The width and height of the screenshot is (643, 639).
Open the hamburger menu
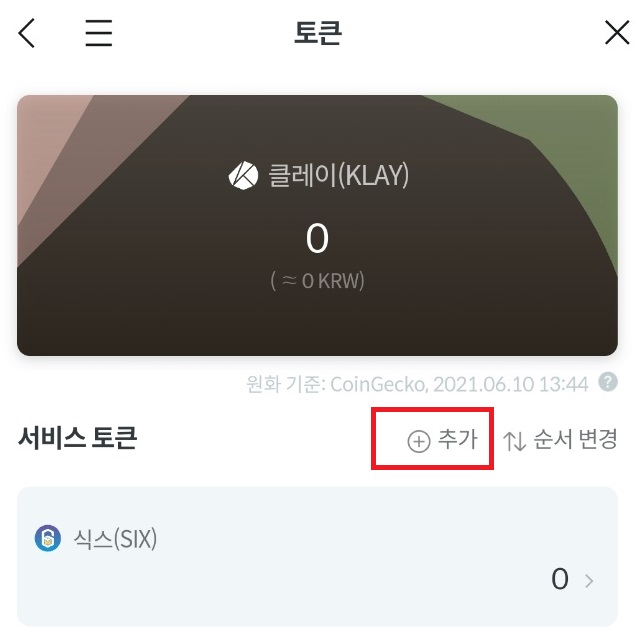pyautogui.click(x=98, y=33)
